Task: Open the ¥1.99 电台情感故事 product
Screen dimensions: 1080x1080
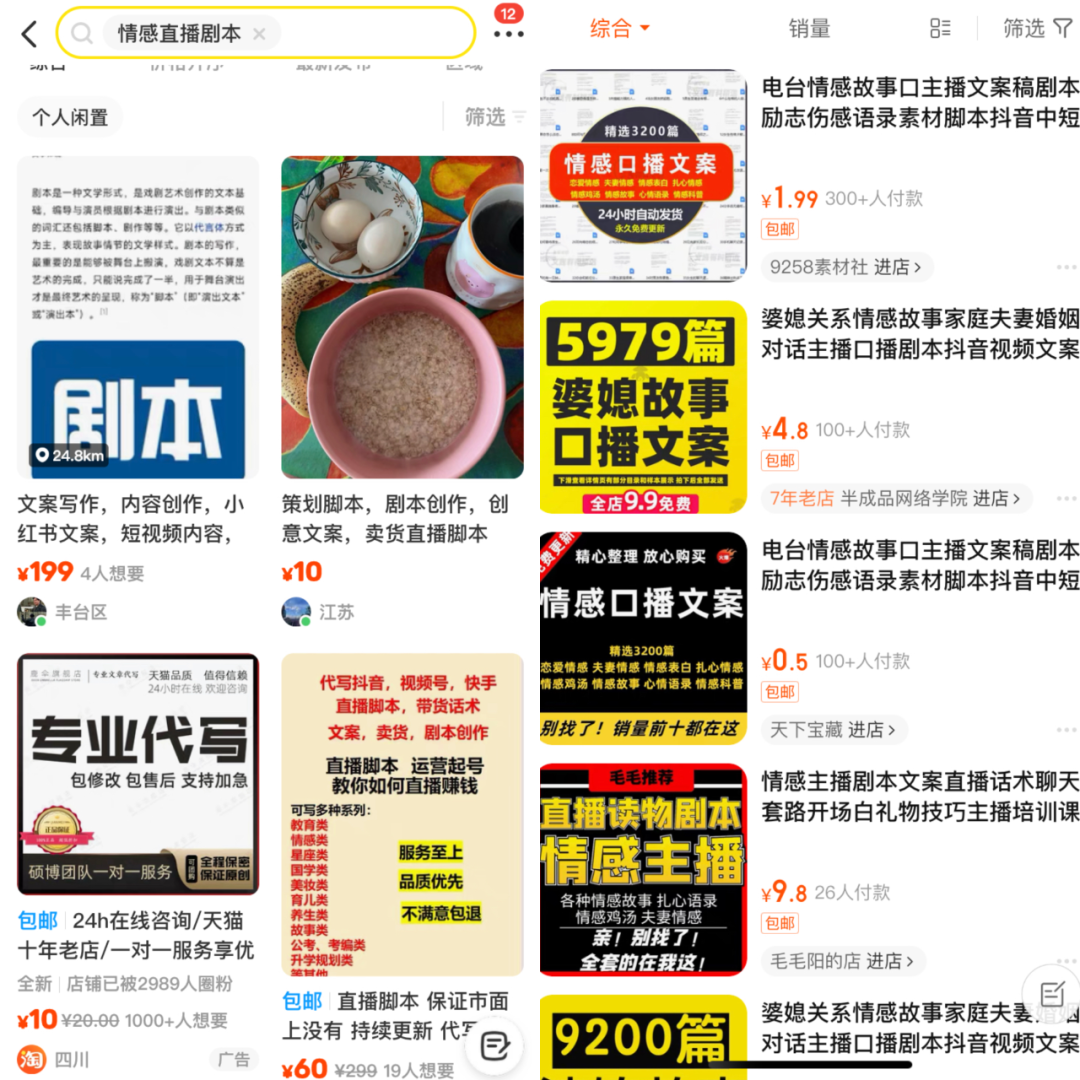Action: 920,102
